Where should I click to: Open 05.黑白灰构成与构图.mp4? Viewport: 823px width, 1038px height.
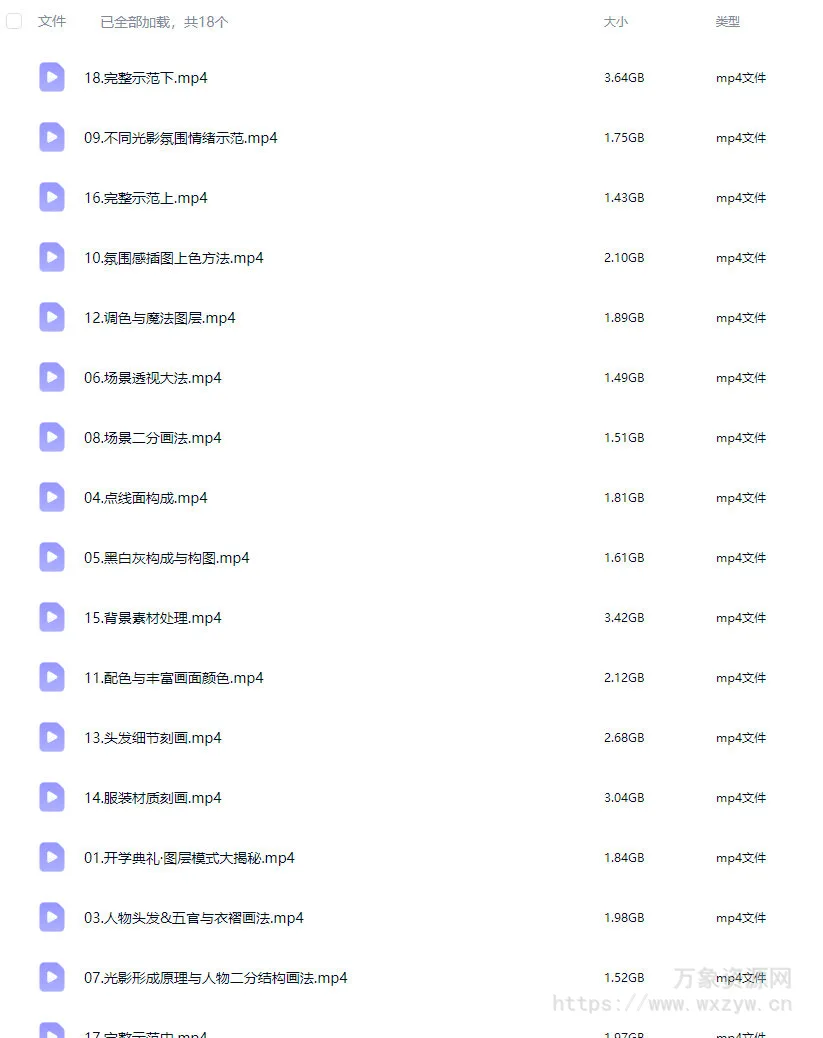click(166, 558)
